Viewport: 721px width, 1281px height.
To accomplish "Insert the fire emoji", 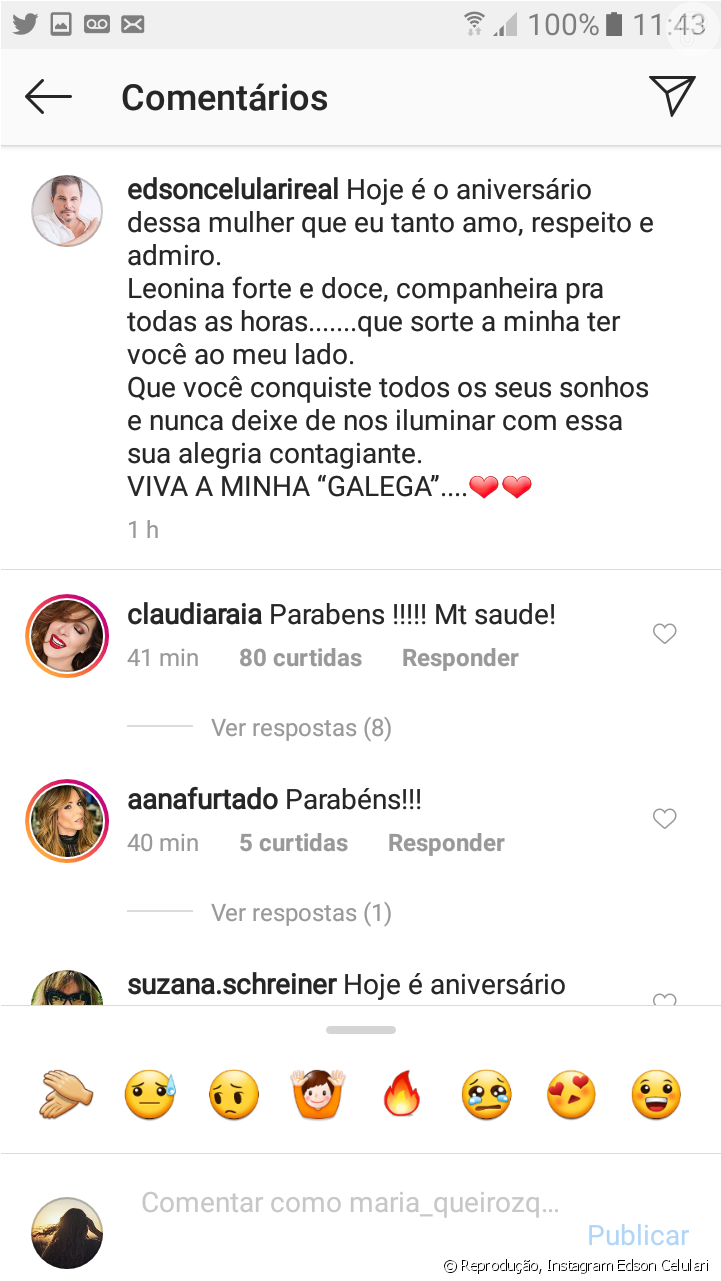I will pyautogui.click(x=403, y=1095).
